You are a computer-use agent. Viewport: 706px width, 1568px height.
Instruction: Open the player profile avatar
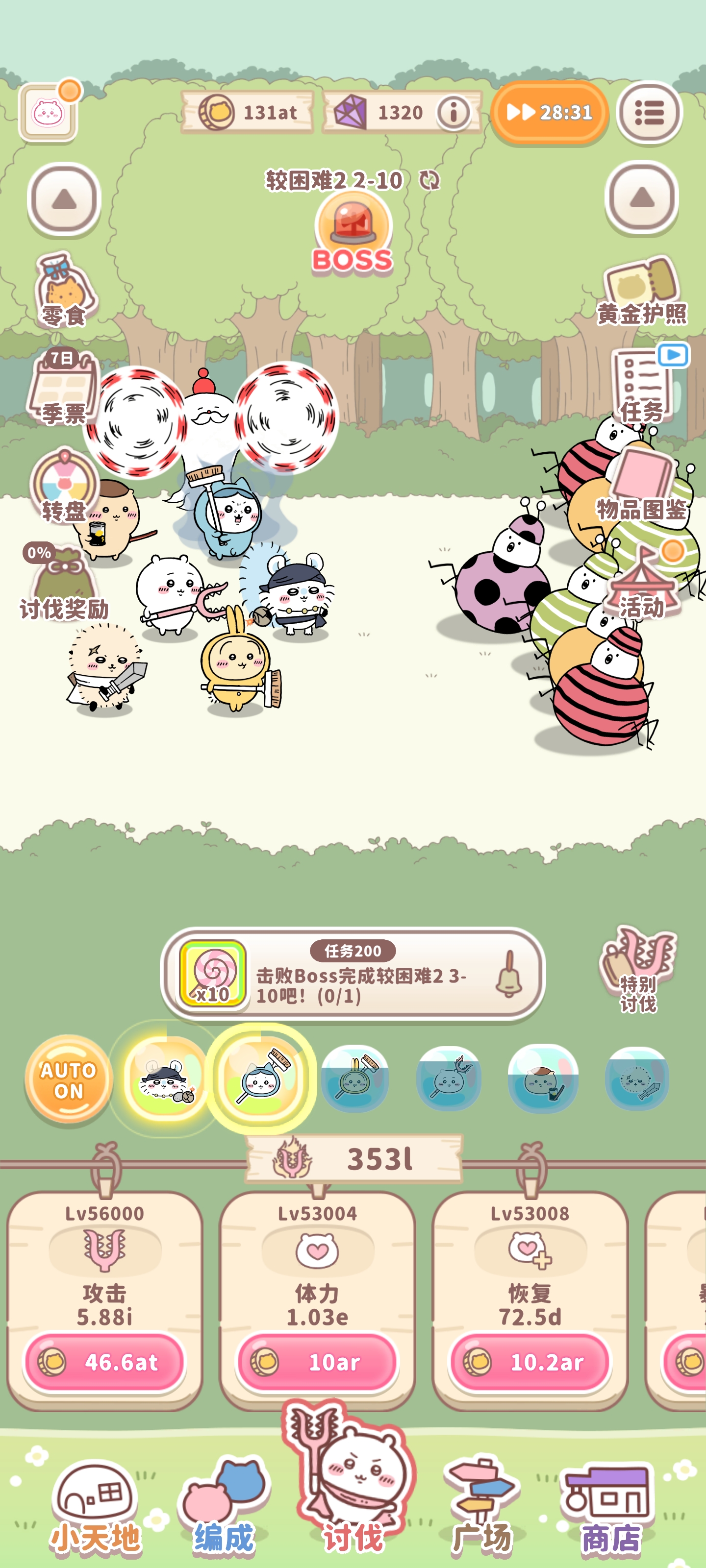(x=49, y=113)
